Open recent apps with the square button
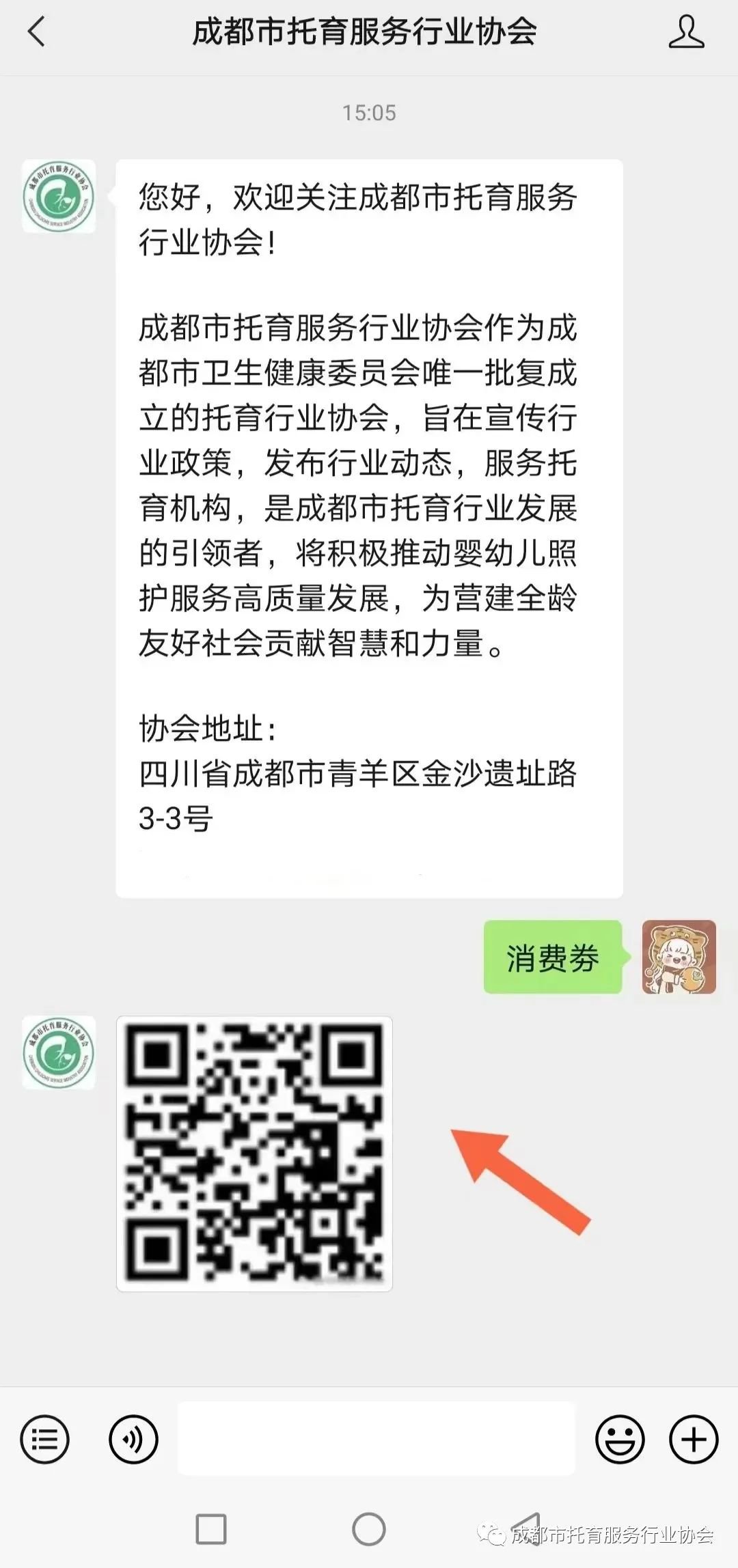 (211, 1530)
